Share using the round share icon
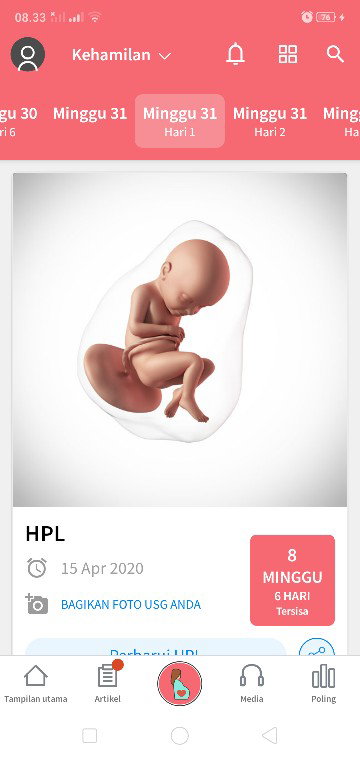The image size is (360, 760). click(x=317, y=647)
